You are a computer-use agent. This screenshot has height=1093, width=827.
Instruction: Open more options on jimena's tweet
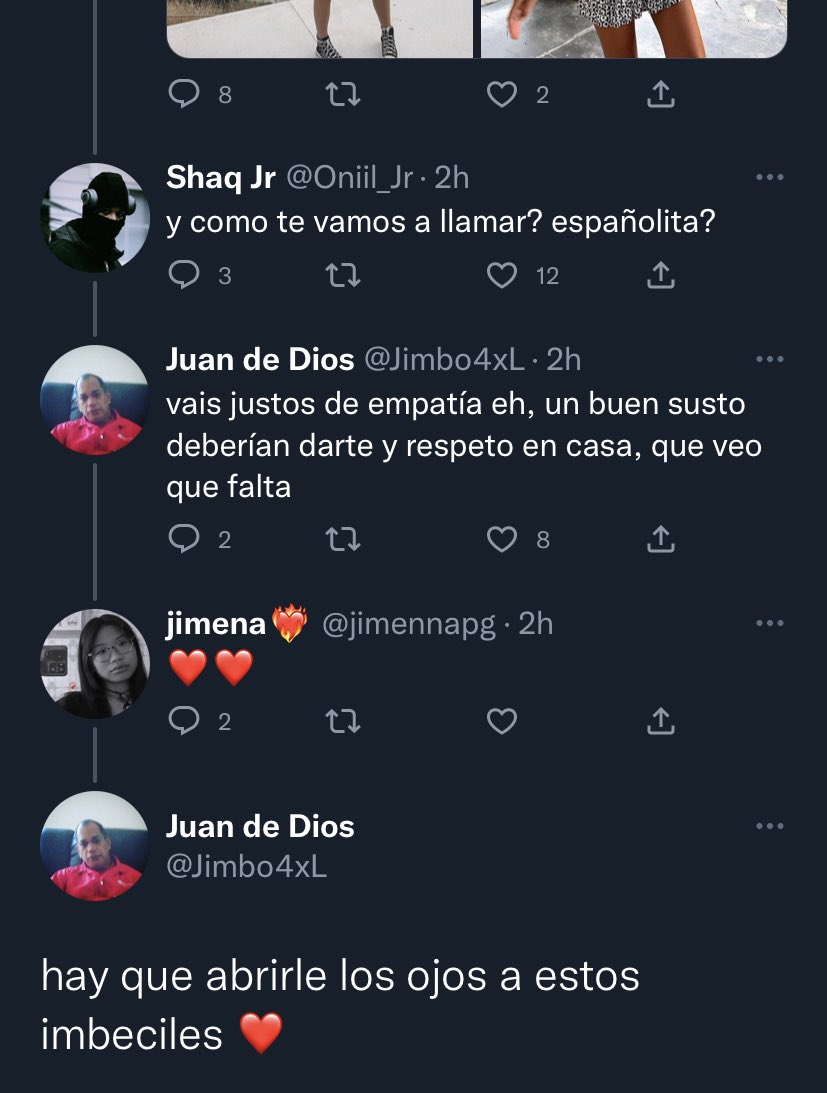[x=769, y=624]
